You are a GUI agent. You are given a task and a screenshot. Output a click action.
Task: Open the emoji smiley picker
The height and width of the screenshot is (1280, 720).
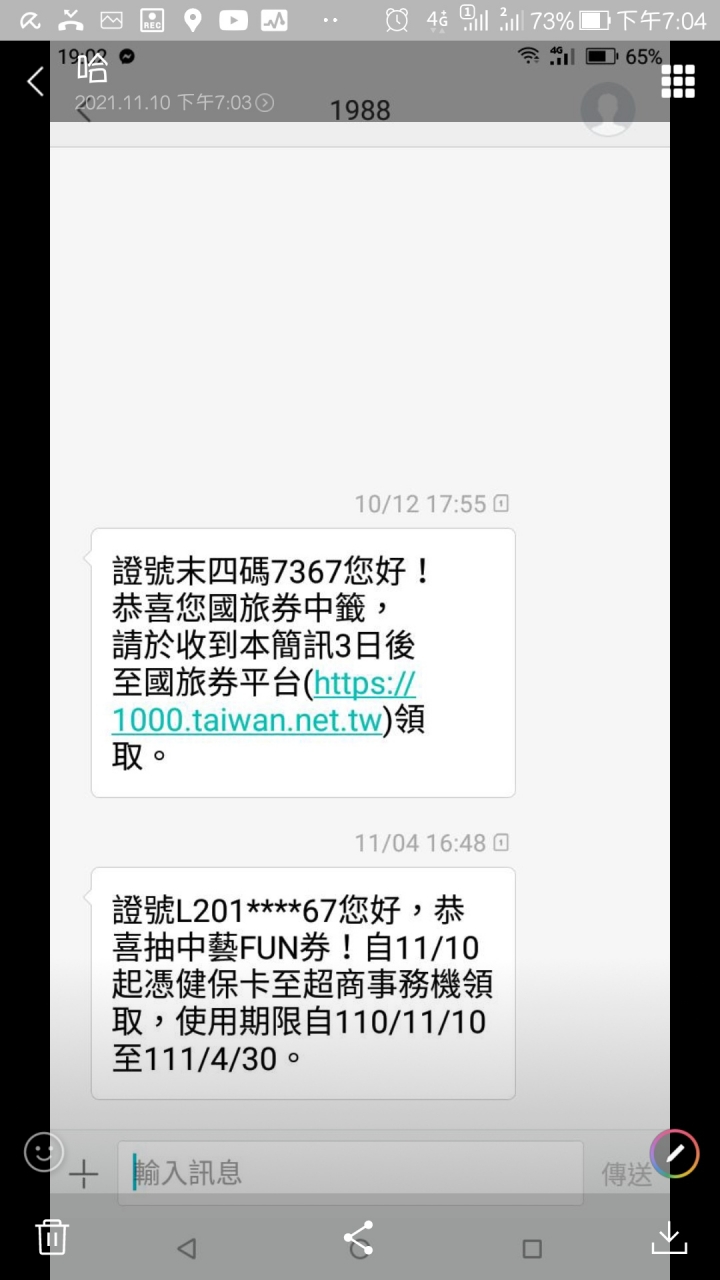(x=42, y=1152)
